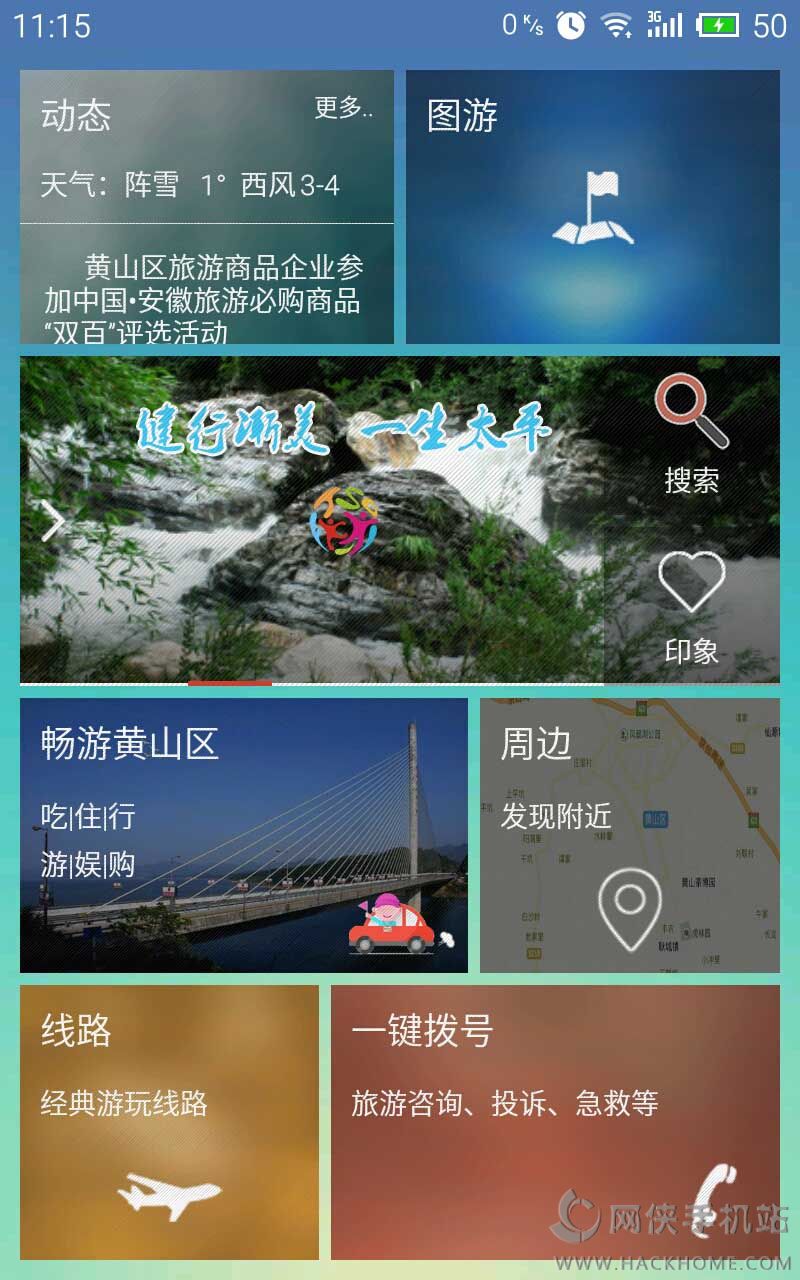This screenshot has height=1280, width=800.
Task: Open 周边 to discover nearby places
Action: (629, 835)
